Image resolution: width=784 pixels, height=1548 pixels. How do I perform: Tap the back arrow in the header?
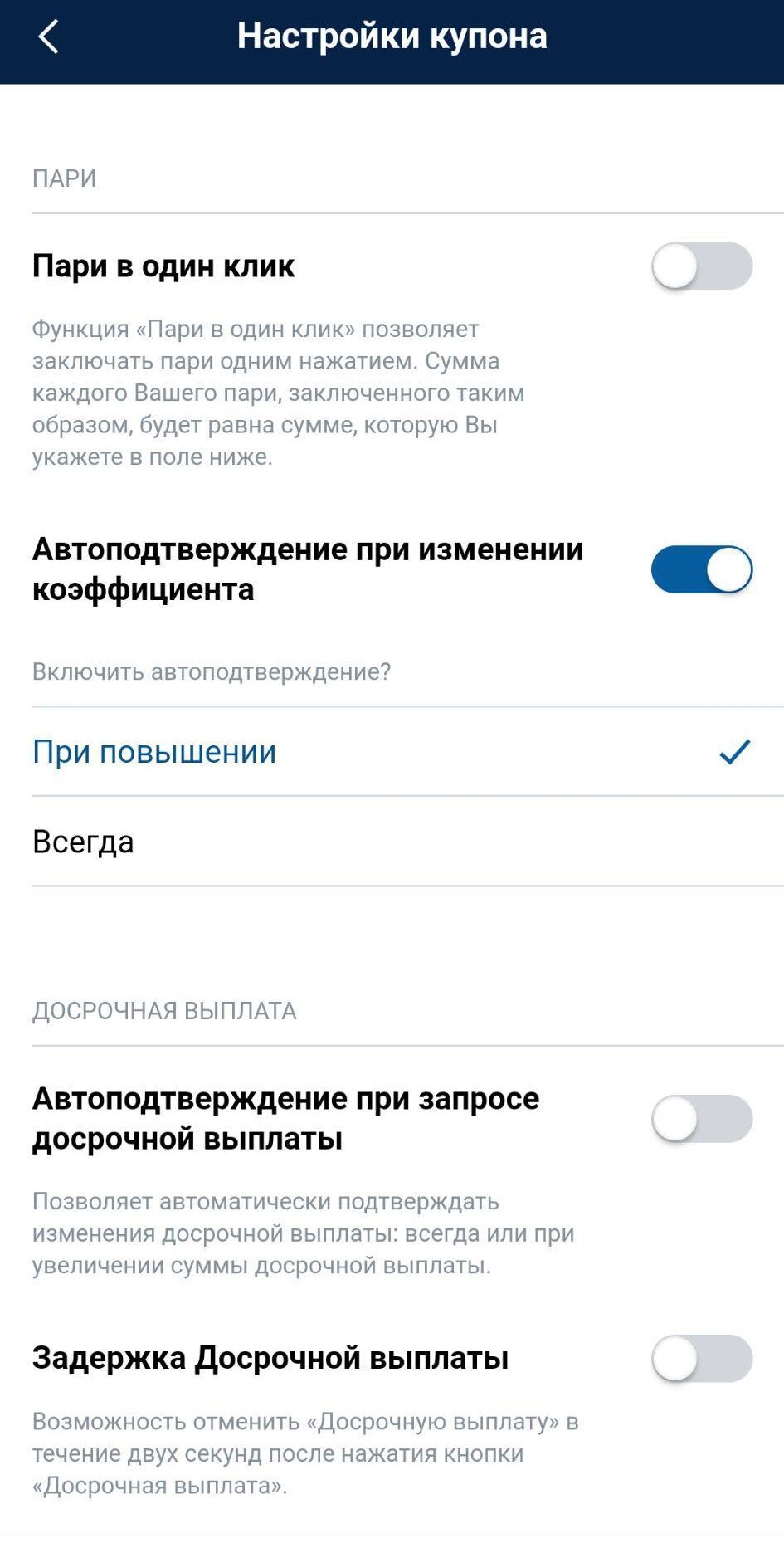48,37
